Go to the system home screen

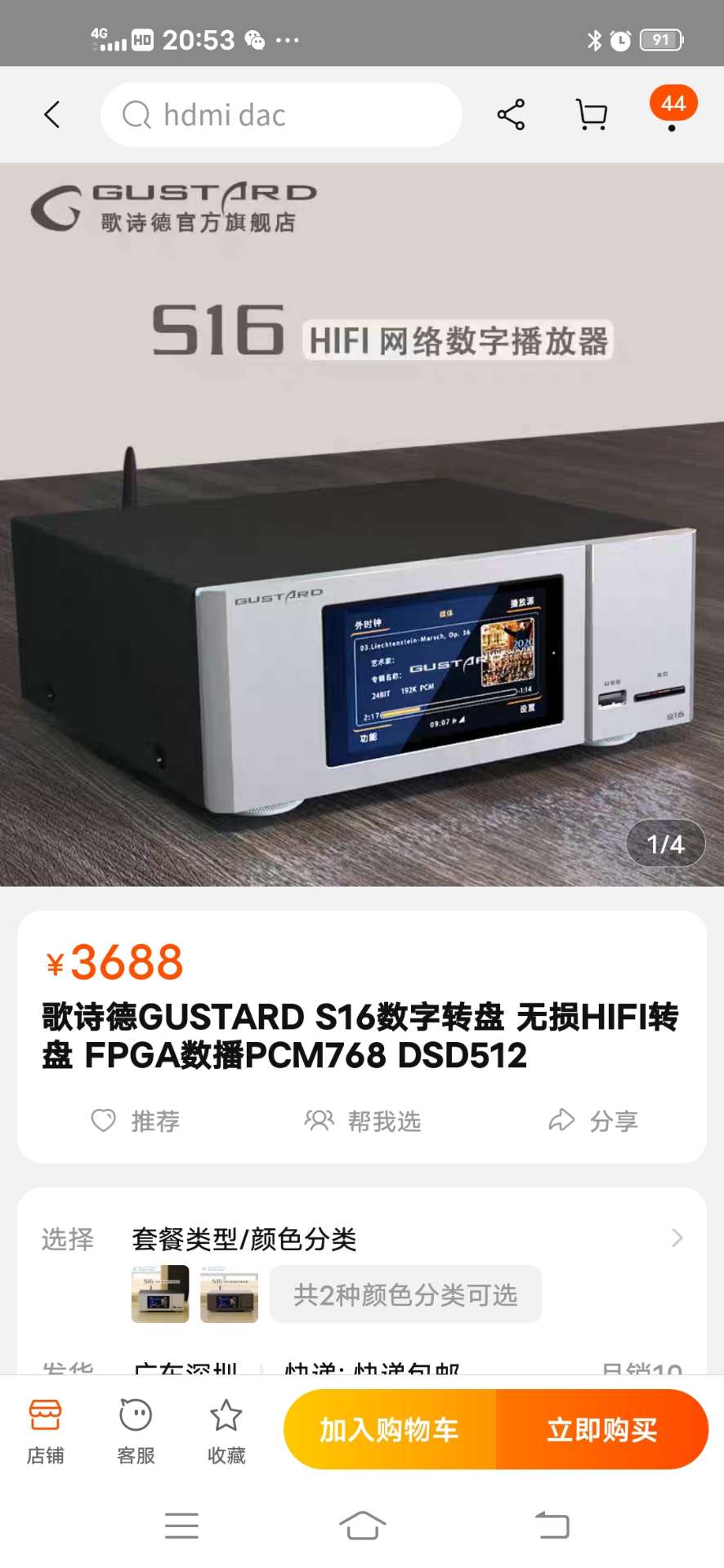(362, 1525)
